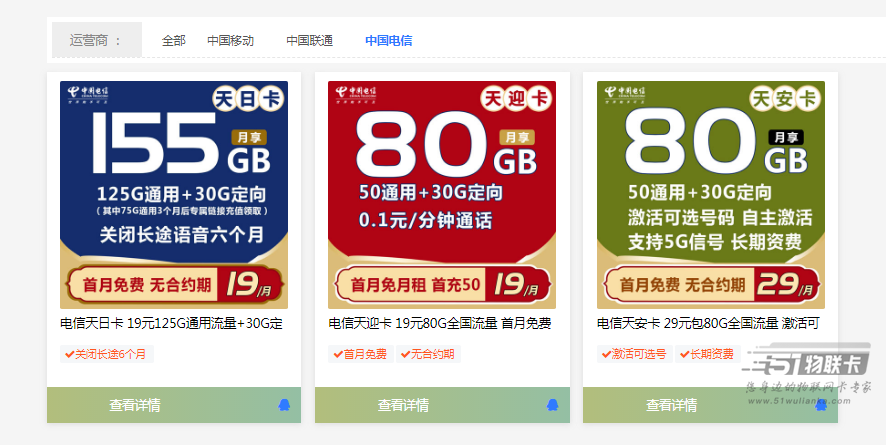The height and width of the screenshot is (445, 886).
Task: Tap 查看详情 under 电信天日卡
Action: (x=135, y=405)
